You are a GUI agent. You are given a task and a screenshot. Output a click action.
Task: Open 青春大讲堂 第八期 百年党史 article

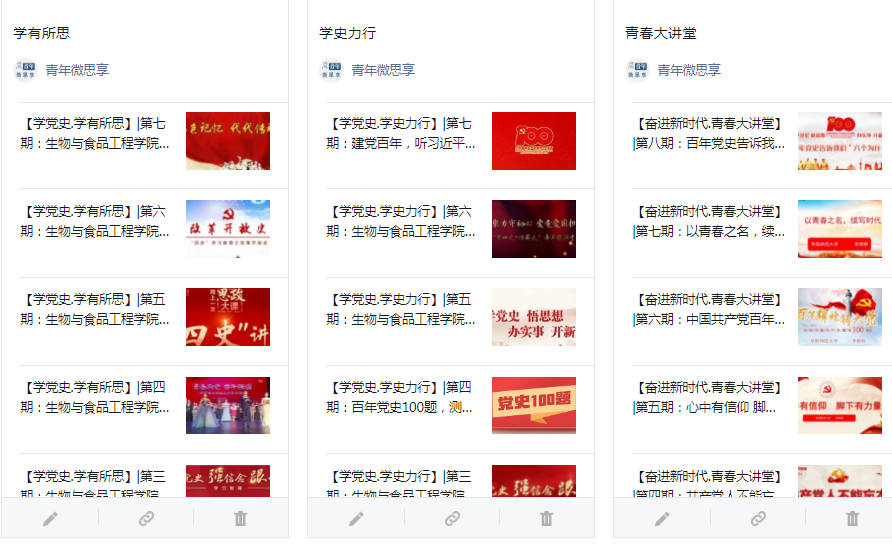pos(708,134)
